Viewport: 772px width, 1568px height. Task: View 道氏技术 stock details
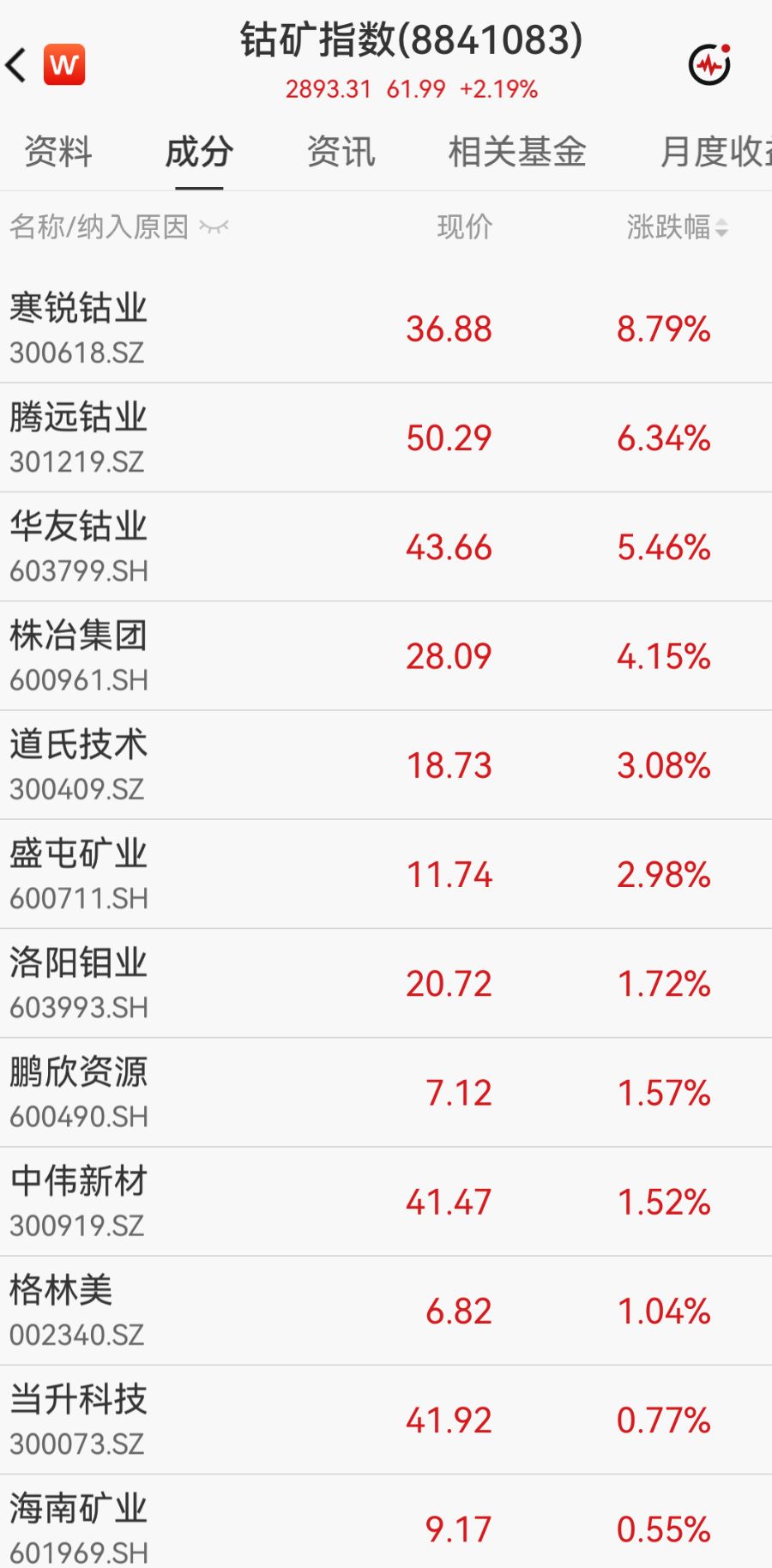[386, 764]
